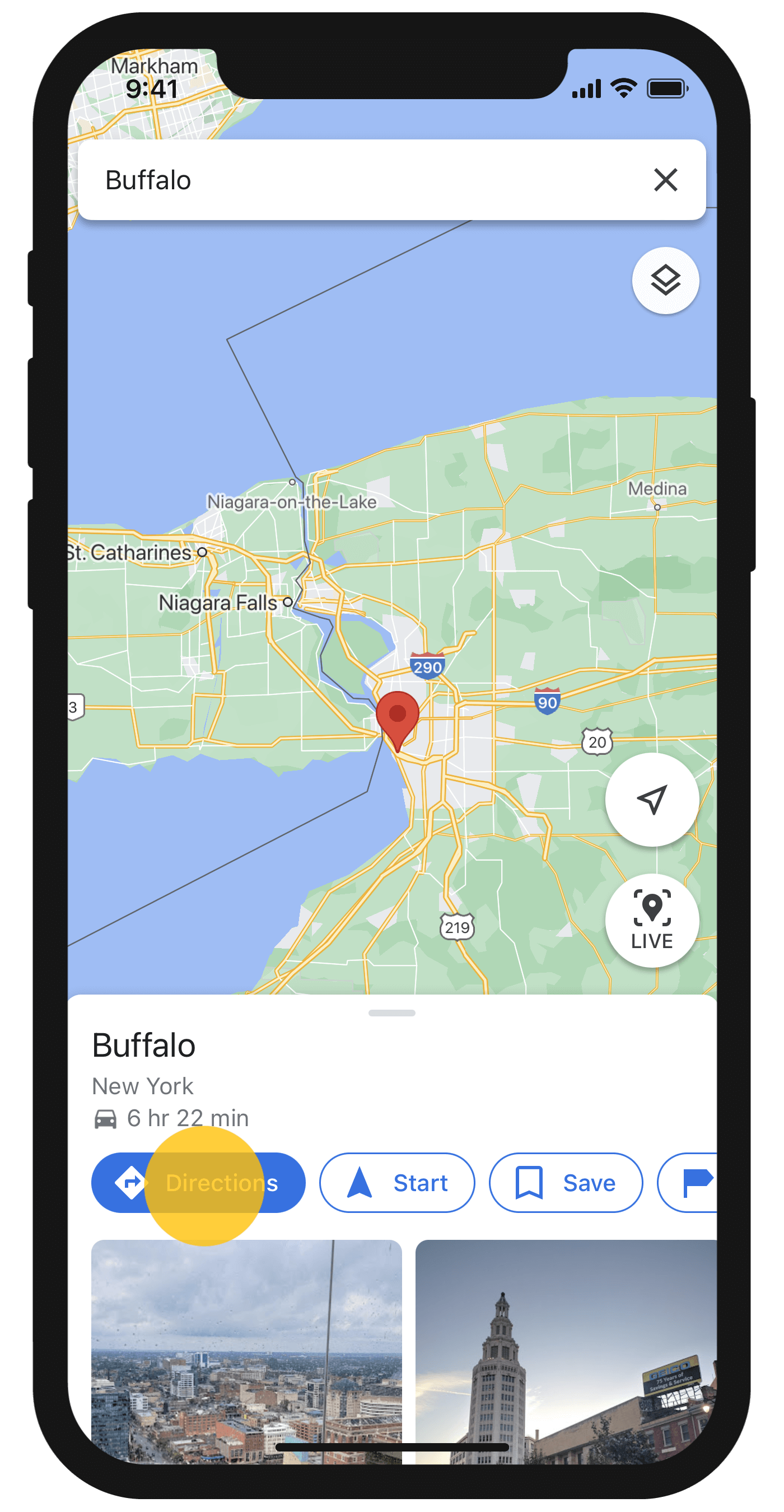The image size is (784, 1512).
Task: Open the map layers button
Action: (x=665, y=281)
